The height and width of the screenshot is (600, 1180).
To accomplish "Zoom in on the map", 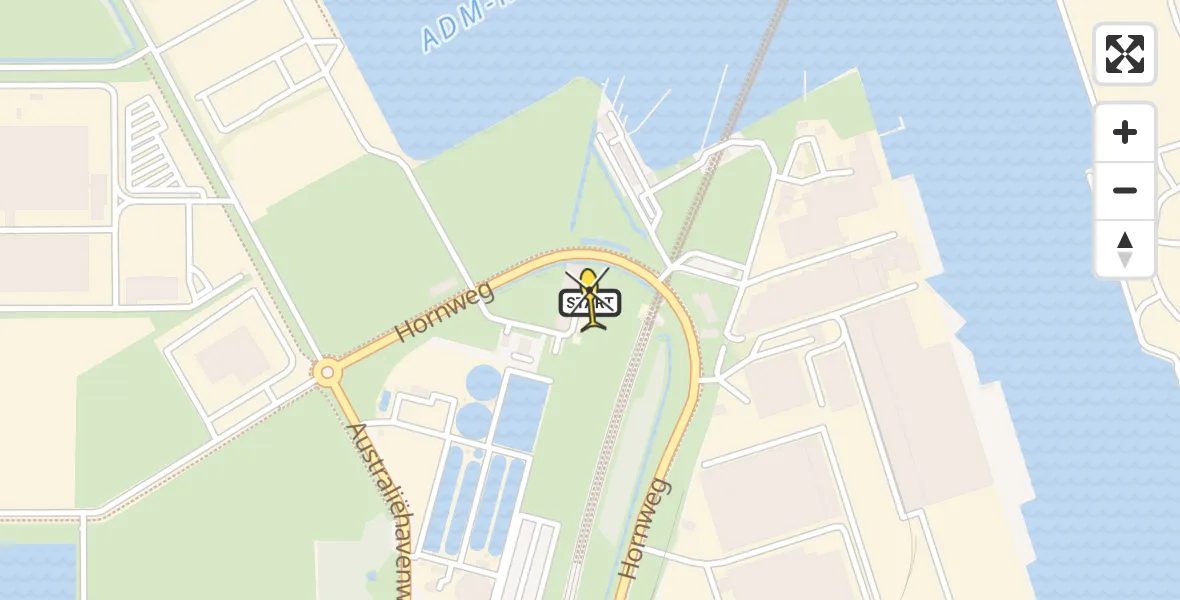I will coord(1125,132).
